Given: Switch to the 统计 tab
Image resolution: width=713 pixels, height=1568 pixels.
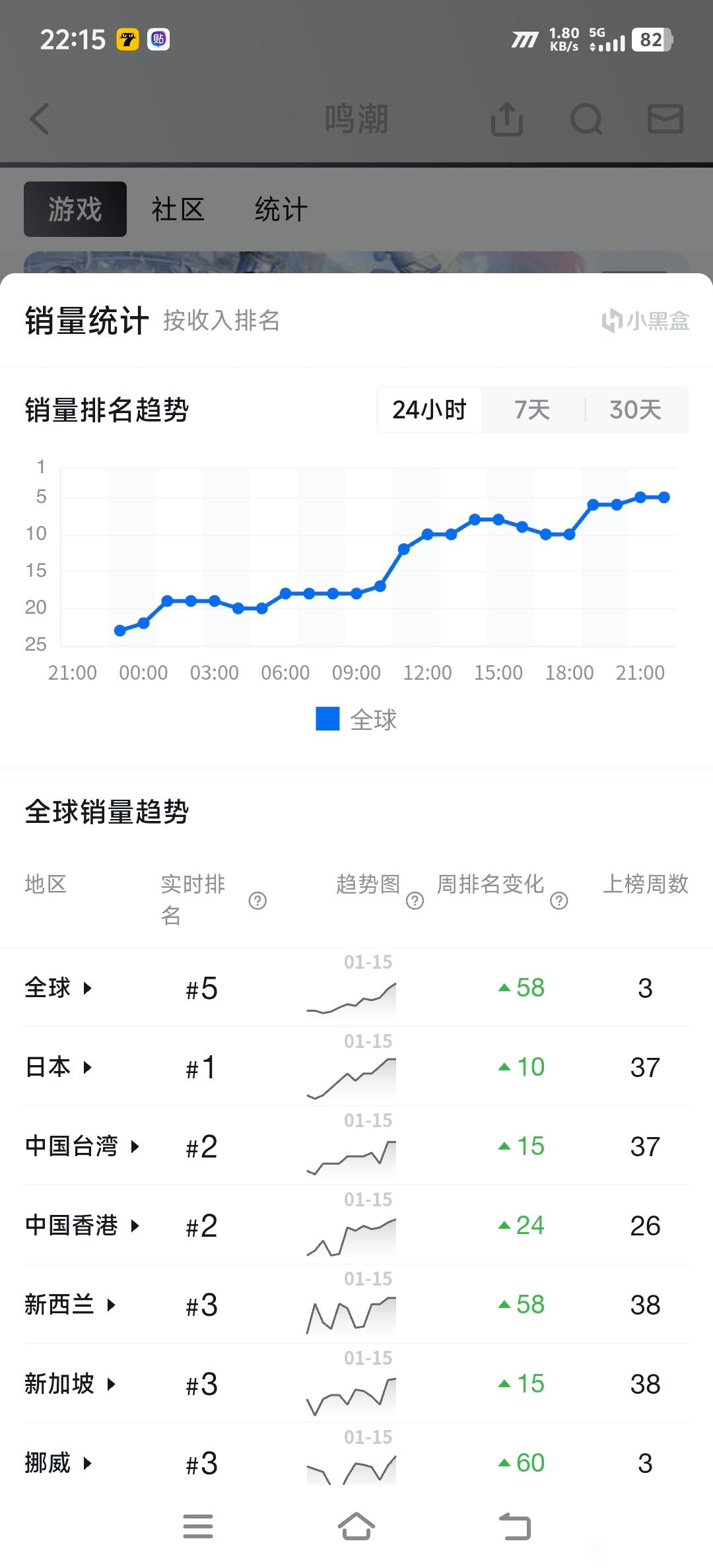Looking at the screenshot, I should (x=281, y=210).
